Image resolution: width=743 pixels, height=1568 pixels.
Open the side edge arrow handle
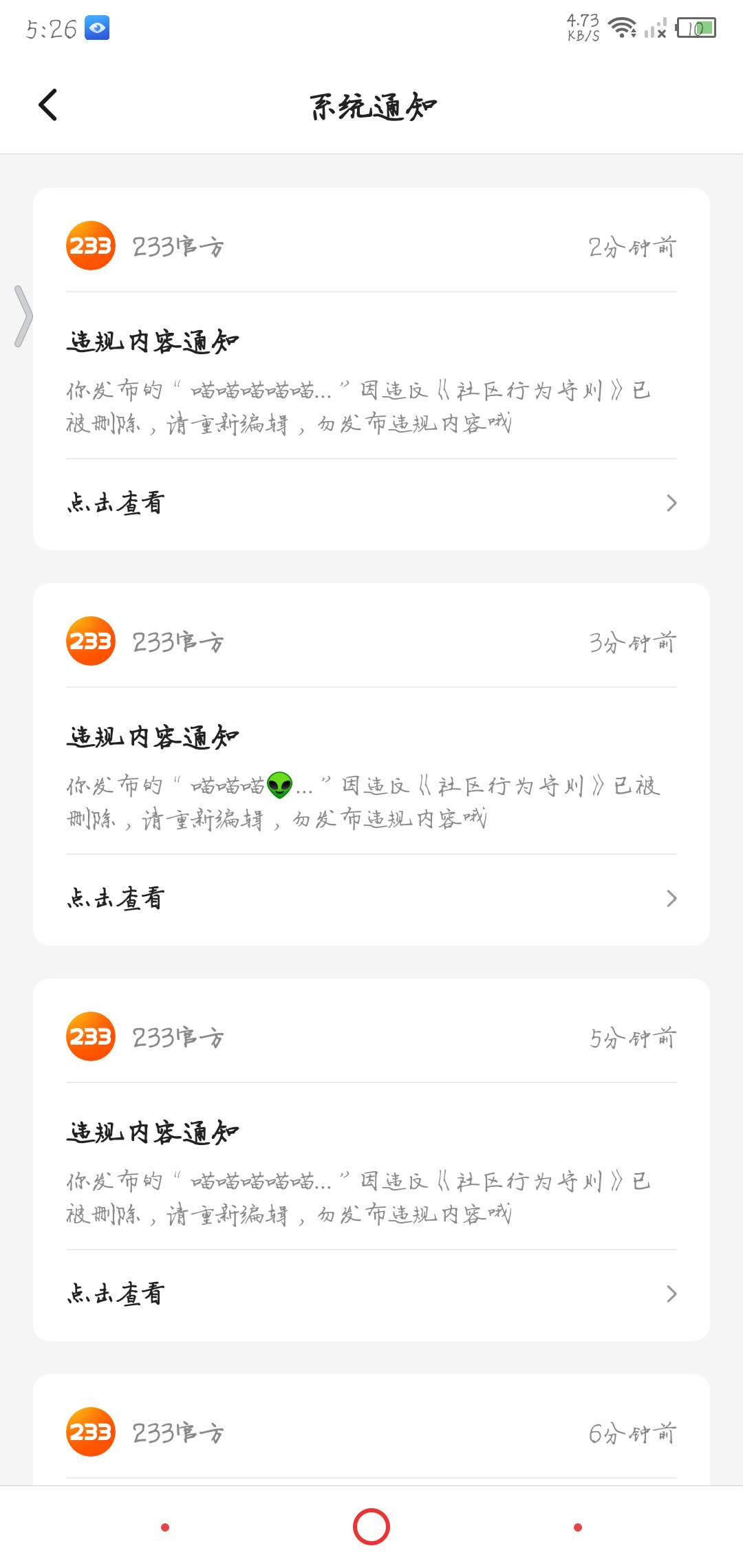click(x=23, y=316)
